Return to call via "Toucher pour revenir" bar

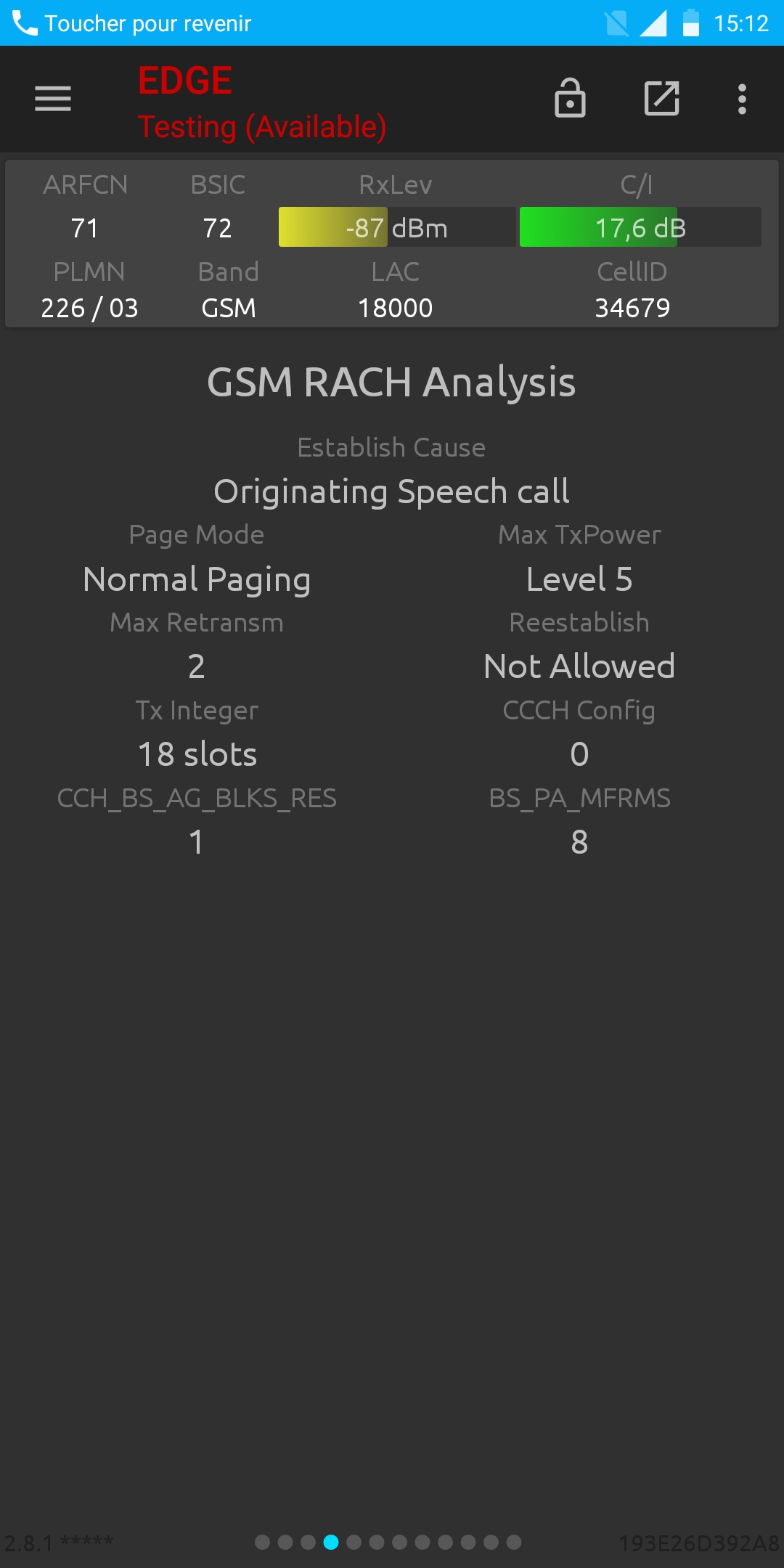(x=392, y=23)
